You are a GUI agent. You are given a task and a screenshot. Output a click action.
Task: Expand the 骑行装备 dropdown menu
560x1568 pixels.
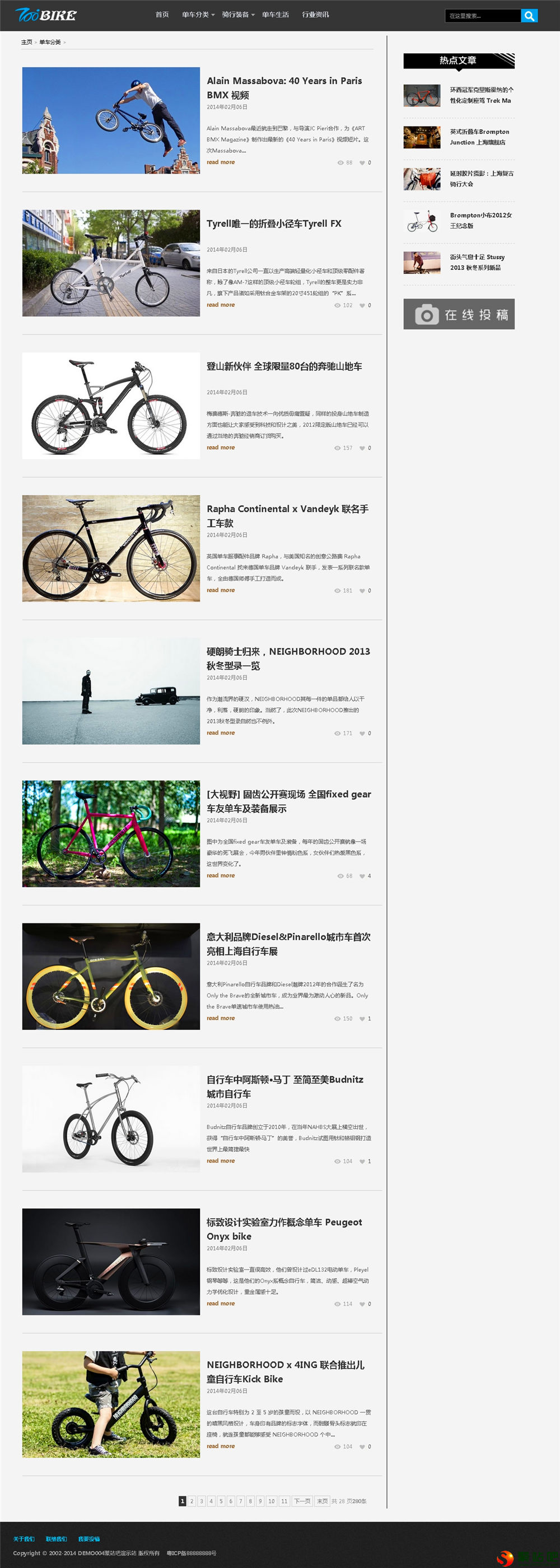click(237, 15)
